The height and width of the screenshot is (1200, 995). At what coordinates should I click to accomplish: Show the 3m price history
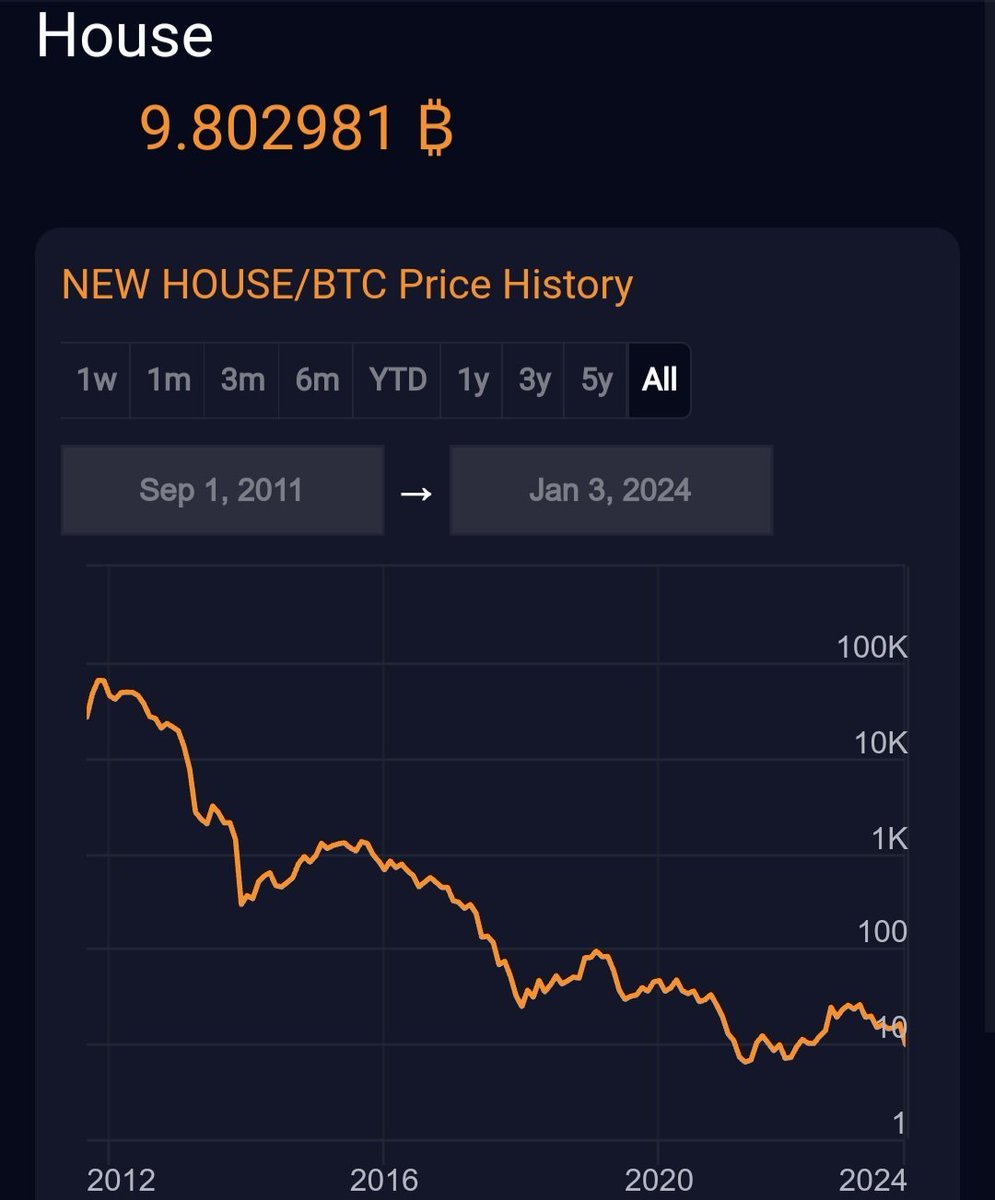pyautogui.click(x=242, y=380)
